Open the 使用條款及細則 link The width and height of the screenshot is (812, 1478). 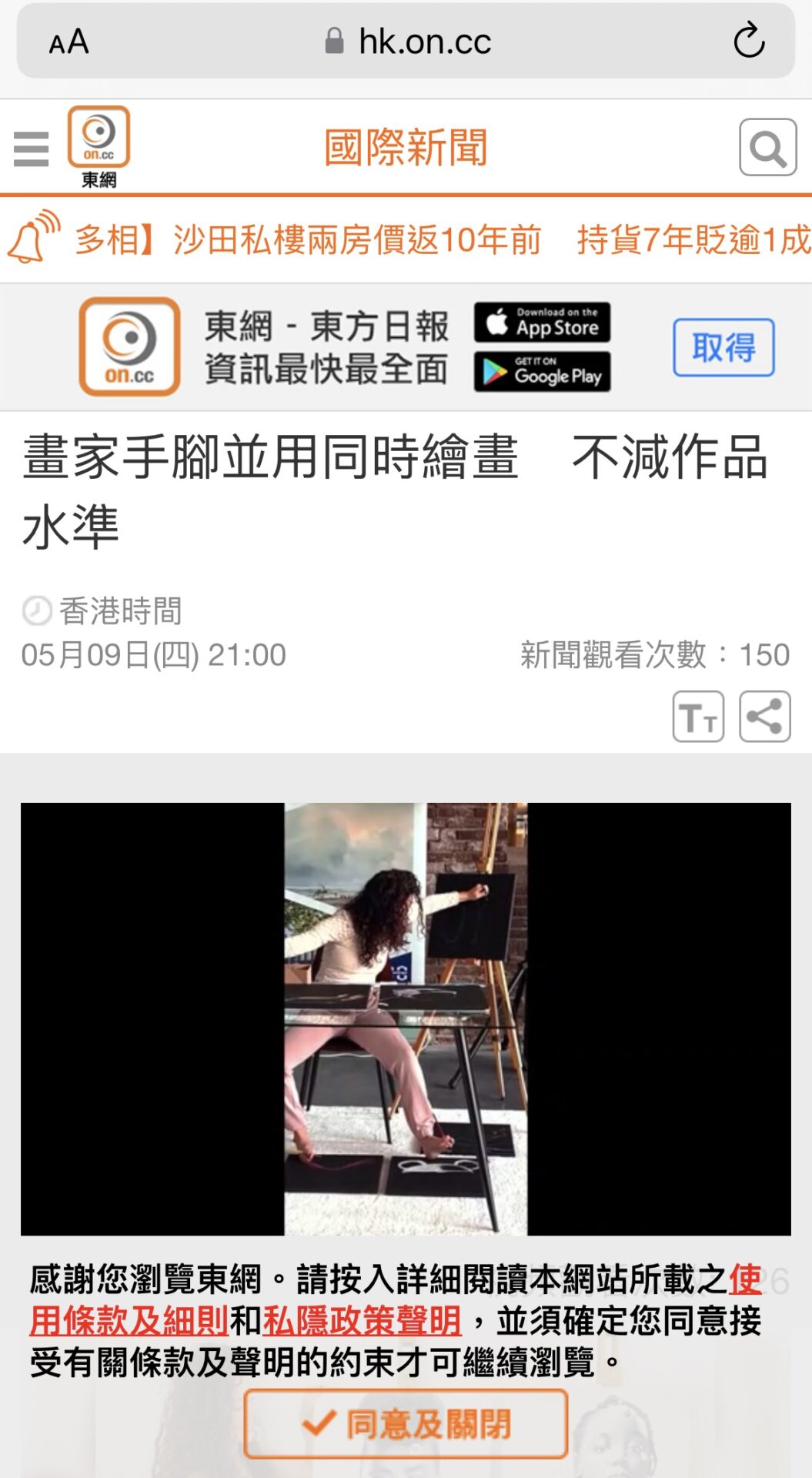pos(129,1322)
